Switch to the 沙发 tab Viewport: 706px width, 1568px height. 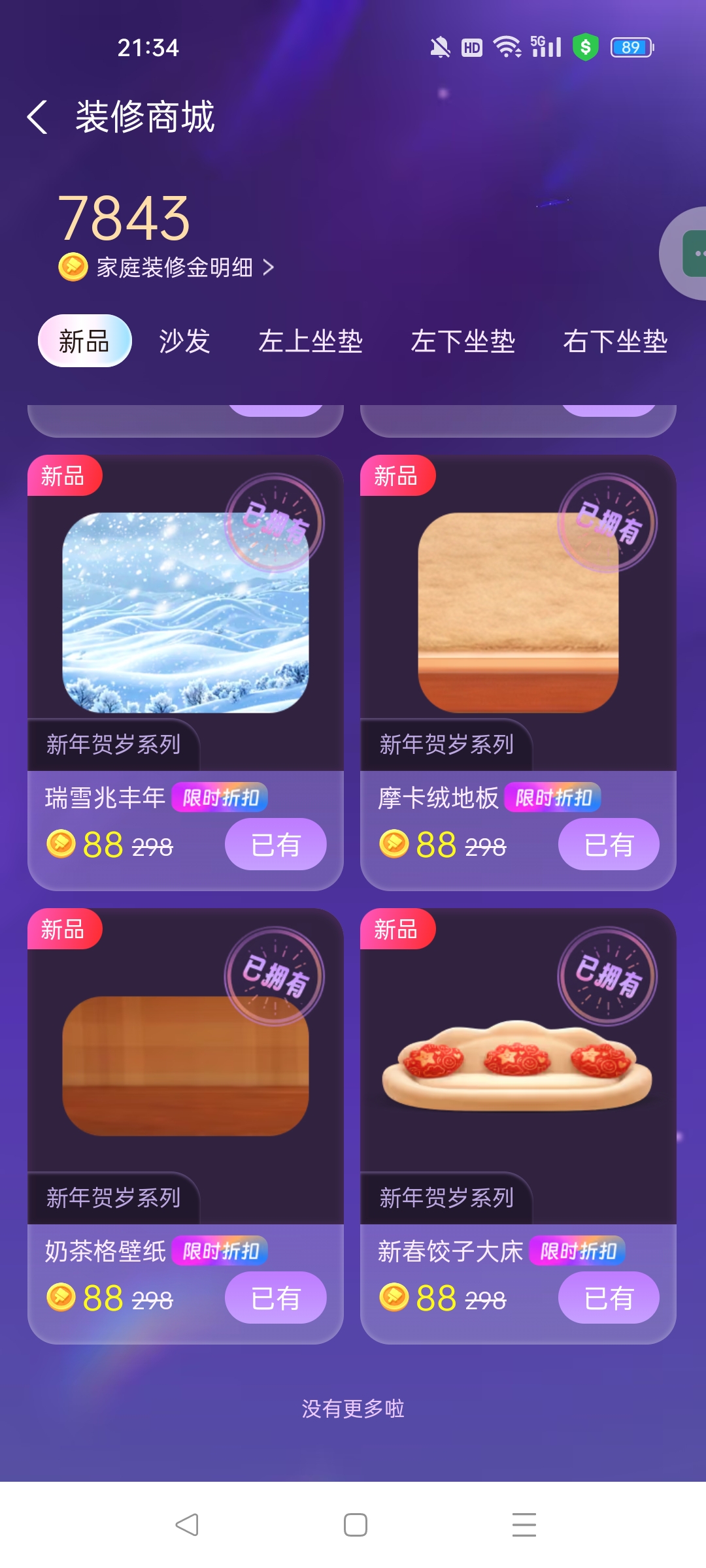pyautogui.click(x=184, y=341)
